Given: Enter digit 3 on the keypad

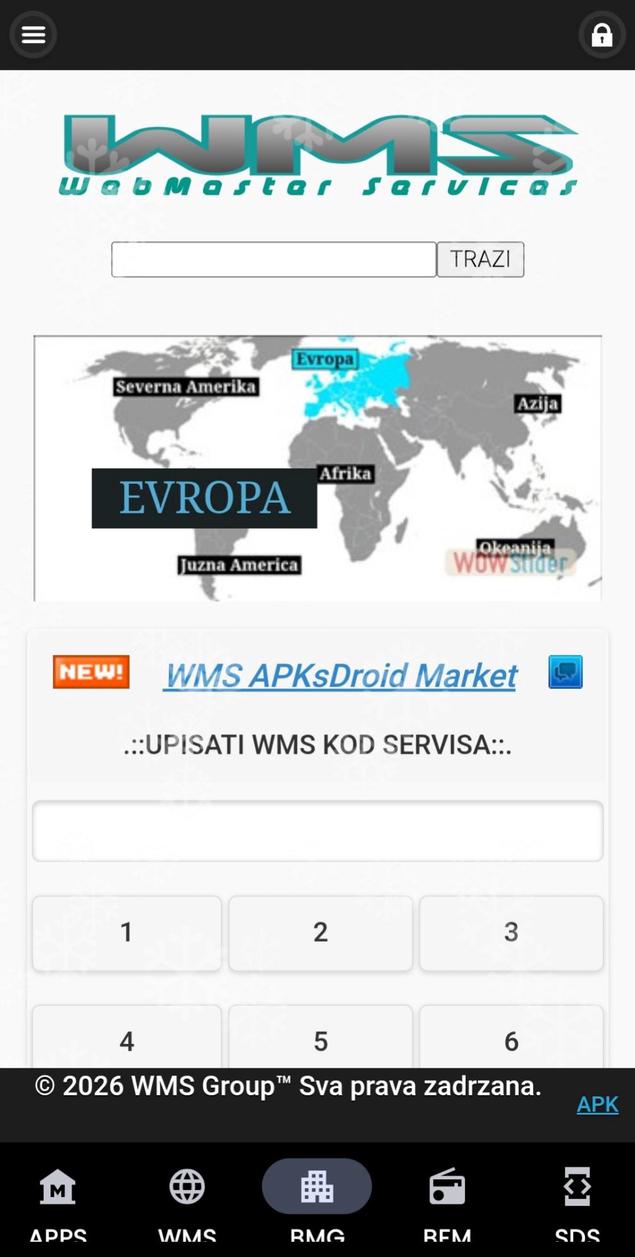Looking at the screenshot, I should pyautogui.click(x=511, y=932).
